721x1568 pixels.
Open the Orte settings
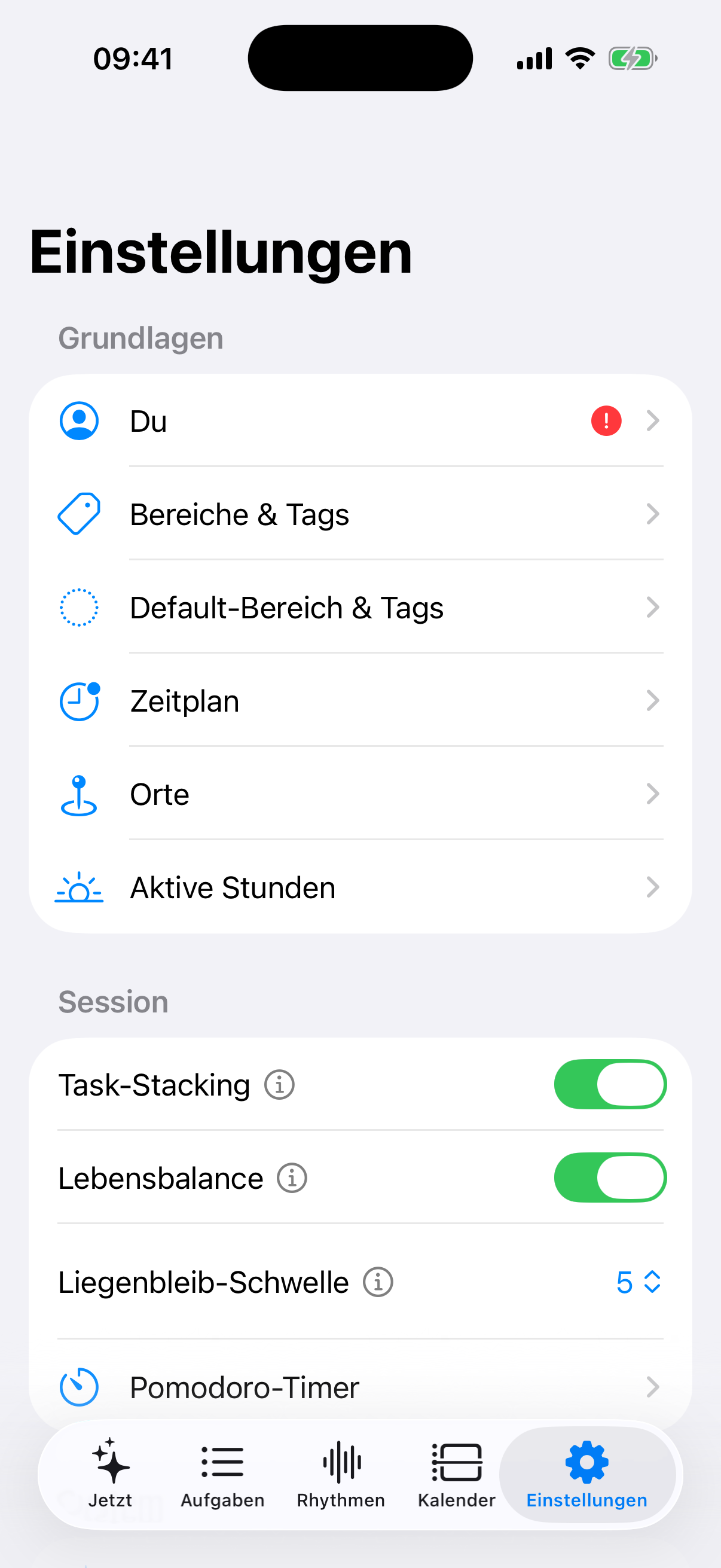pyautogui.click(x=360, y=794)
